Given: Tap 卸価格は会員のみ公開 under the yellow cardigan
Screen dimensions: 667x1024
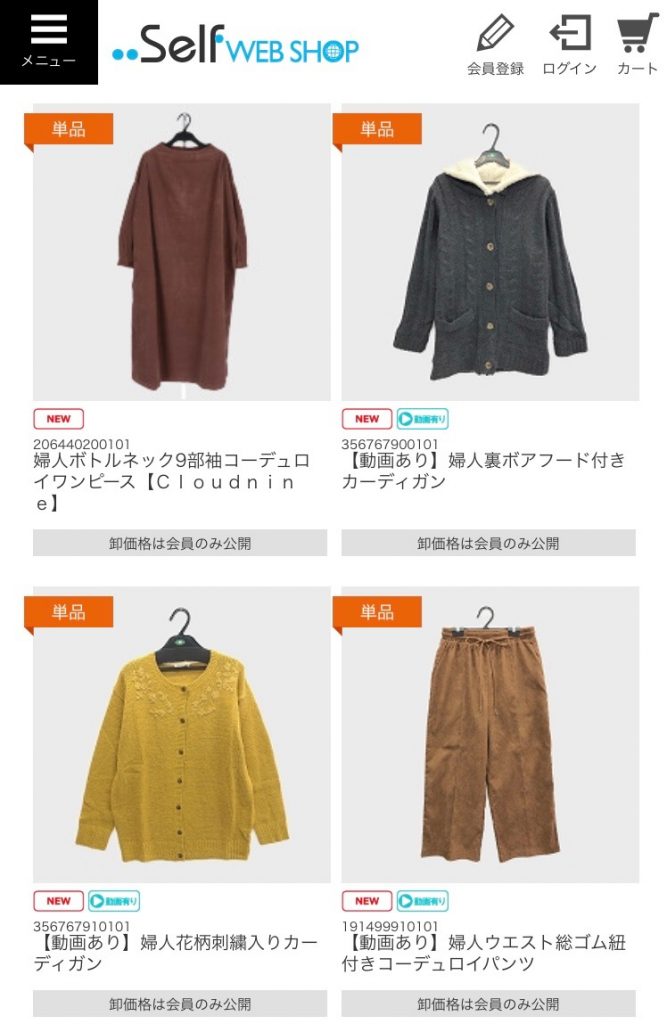Looking at the screenshot, I should pyautogui.click(x=180, y=1004).
